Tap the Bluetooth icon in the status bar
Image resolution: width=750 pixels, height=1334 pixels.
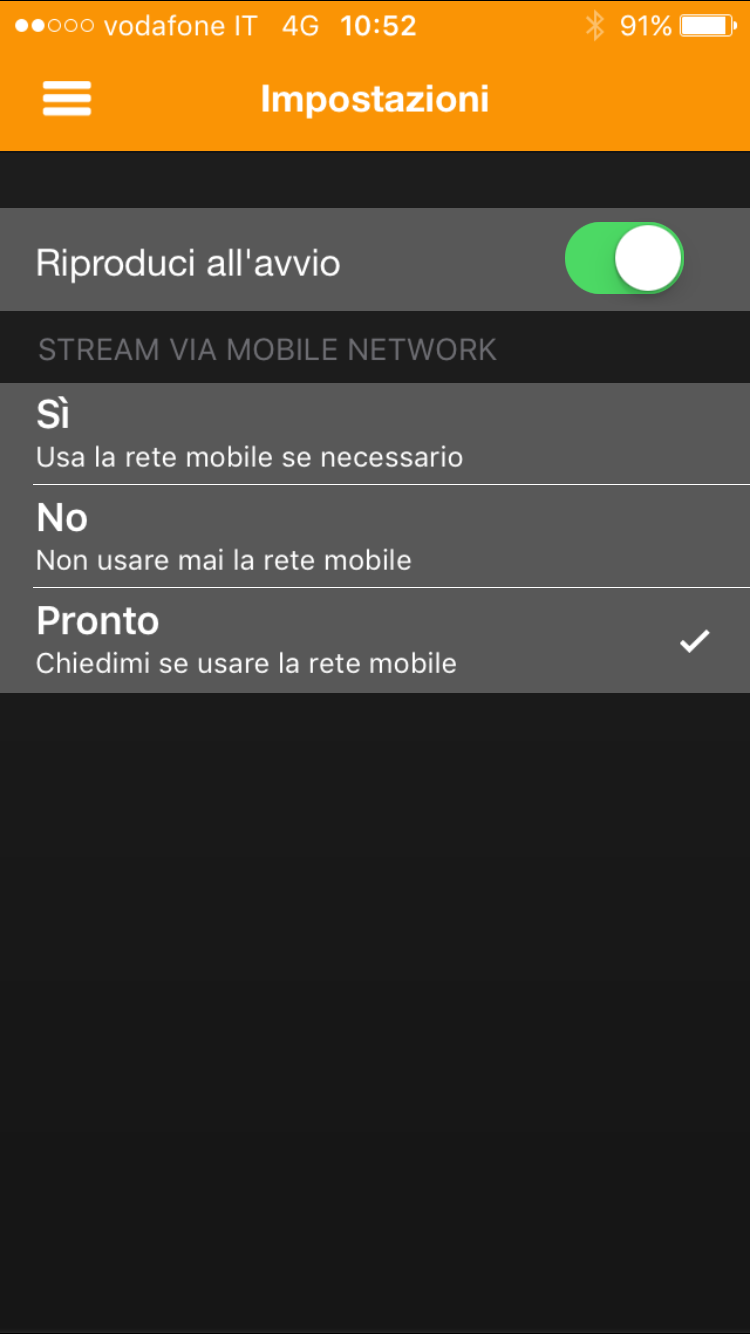(x=592, y=27)
